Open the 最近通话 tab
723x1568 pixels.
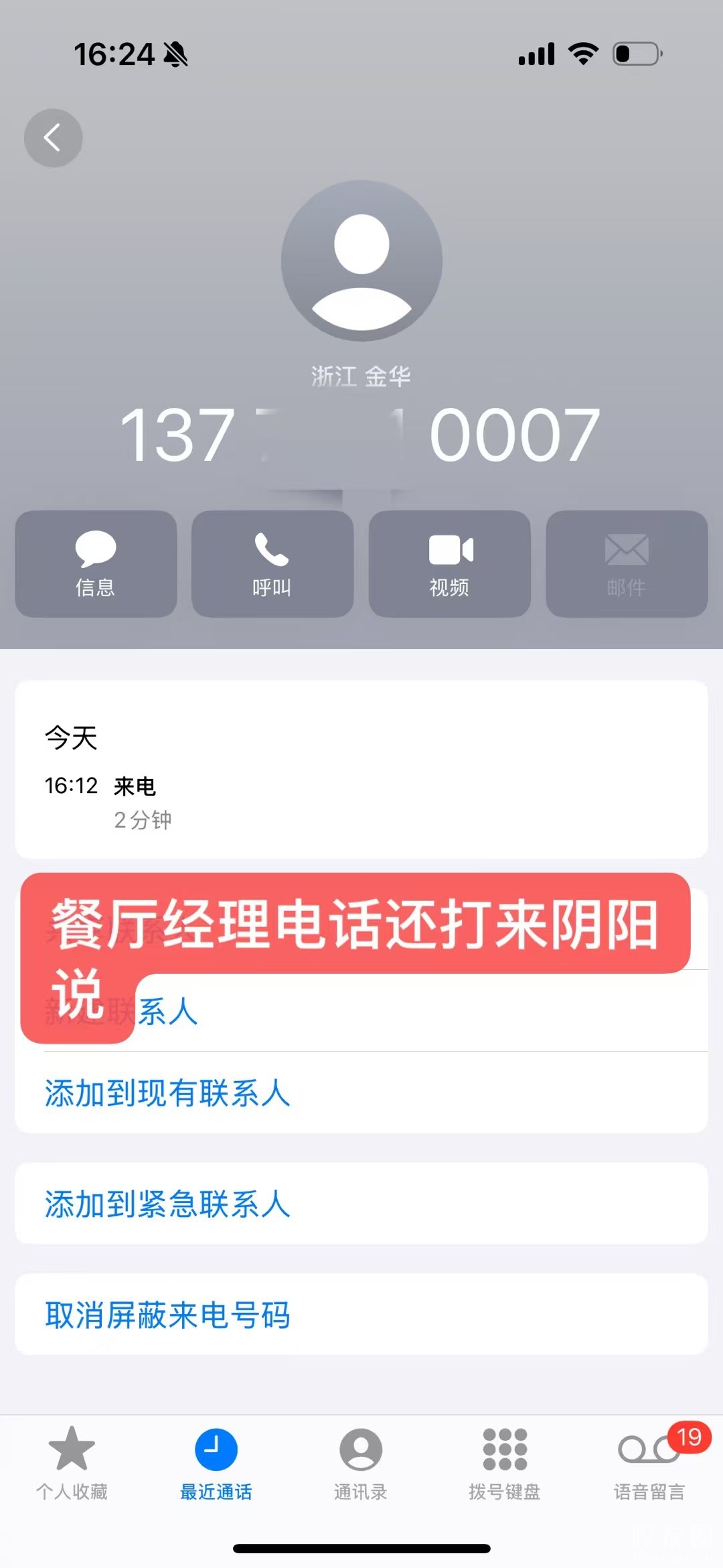[216, 1463]
